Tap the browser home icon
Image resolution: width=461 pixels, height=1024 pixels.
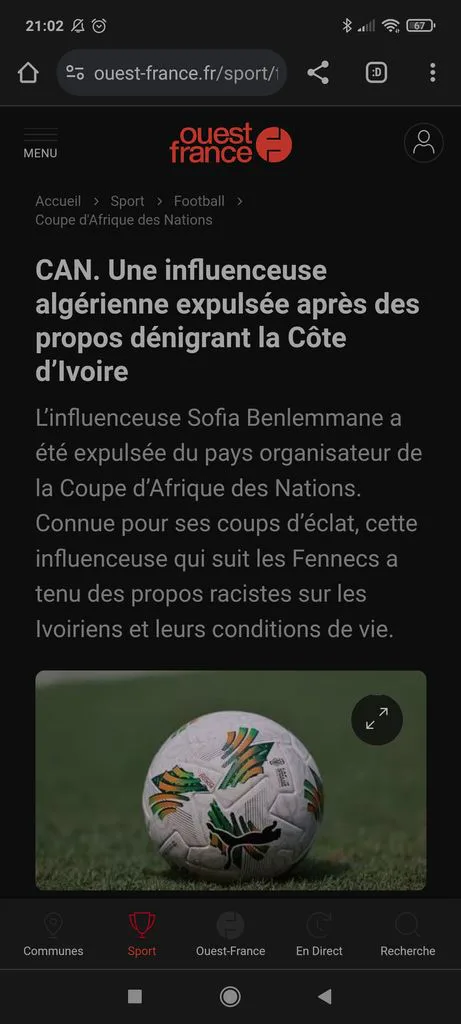click(x=28, y=72)
